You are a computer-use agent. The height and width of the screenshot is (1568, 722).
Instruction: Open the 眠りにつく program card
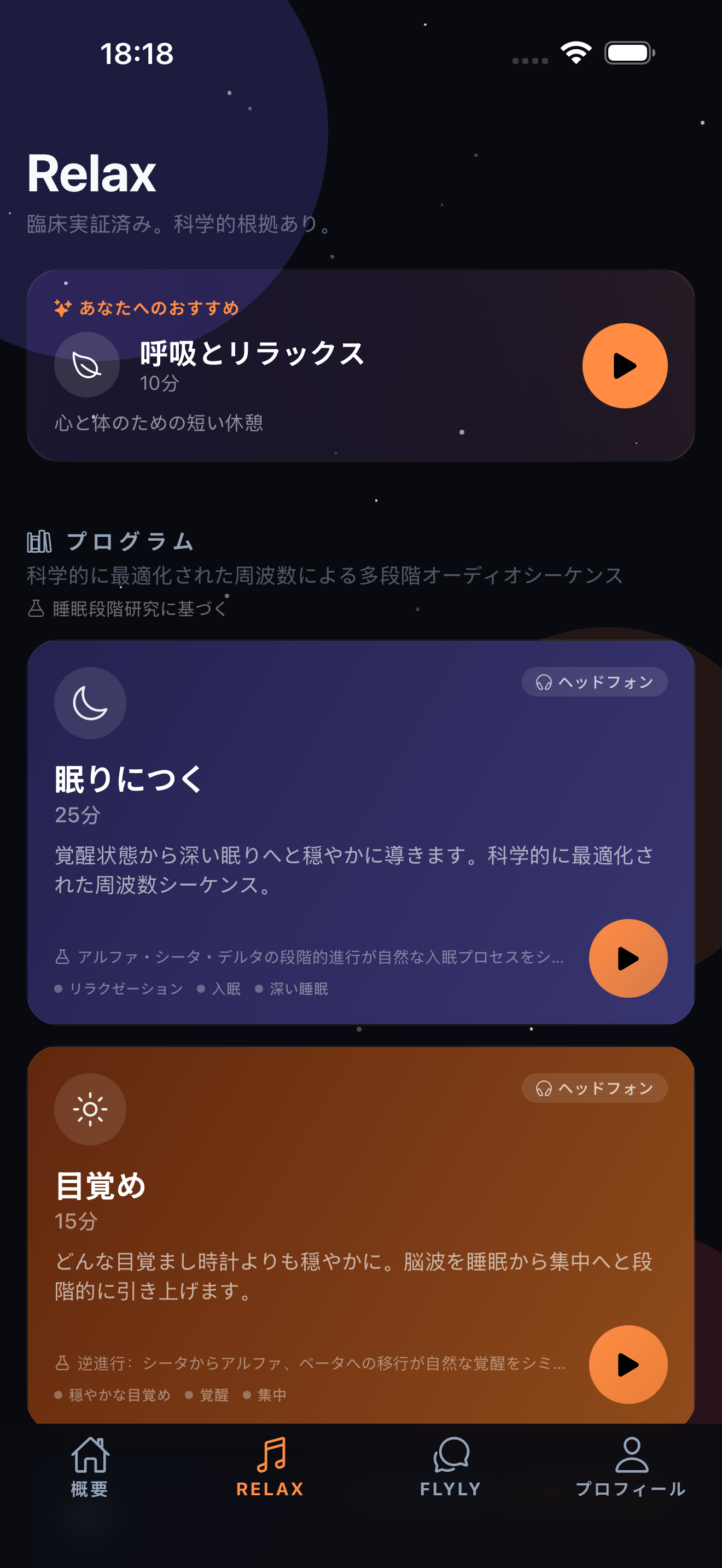coord(360,832)
